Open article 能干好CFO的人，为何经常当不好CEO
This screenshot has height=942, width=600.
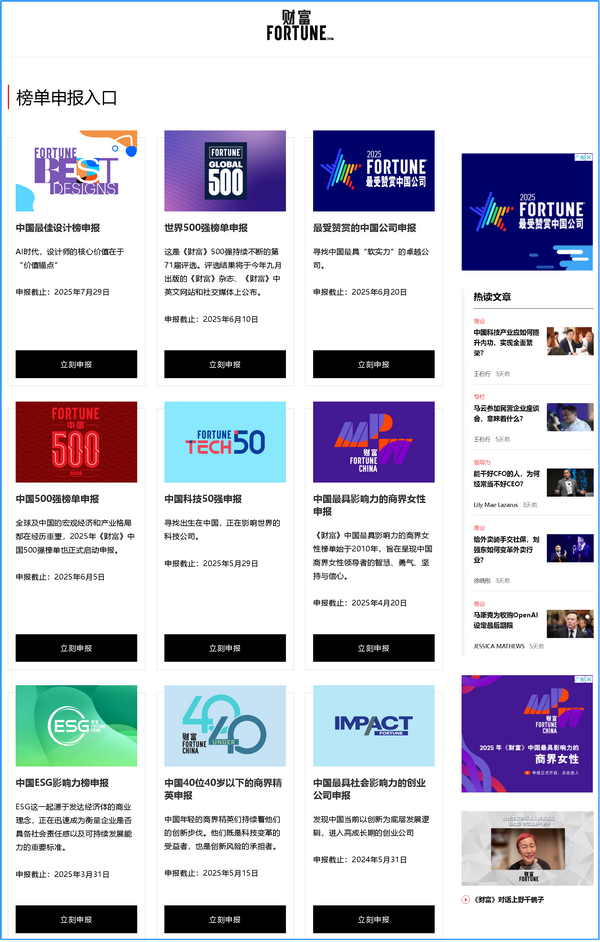508,479
